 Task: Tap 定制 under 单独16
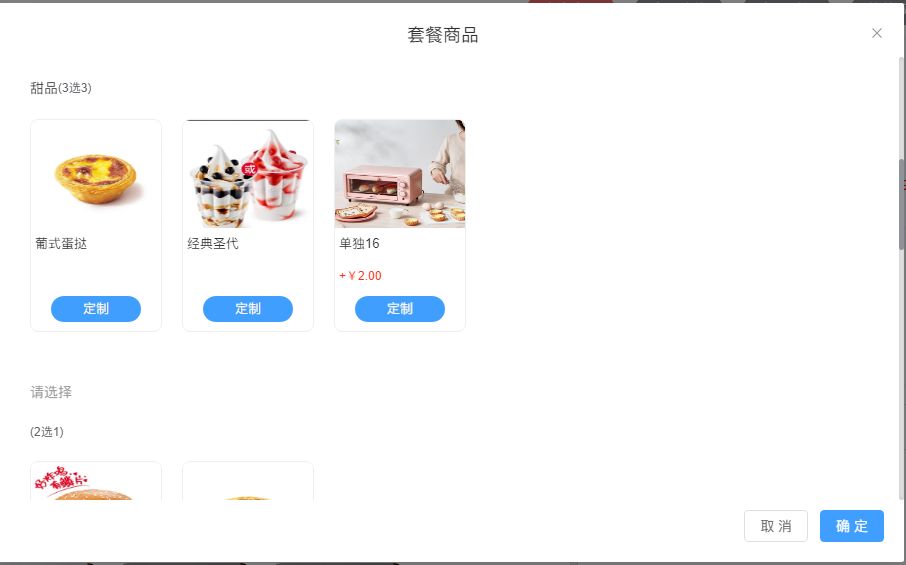coord(400,309)
